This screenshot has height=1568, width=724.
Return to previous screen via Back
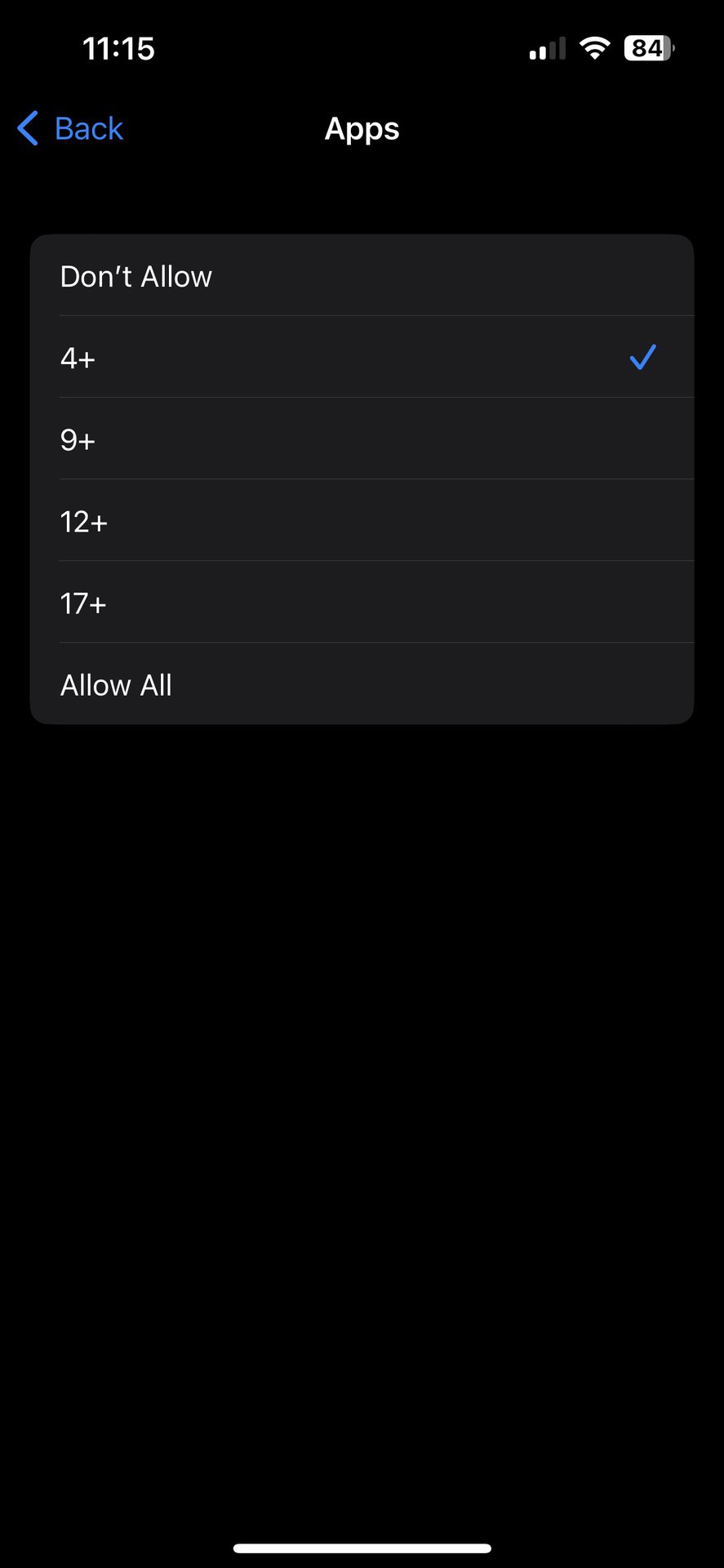(69, 128)
